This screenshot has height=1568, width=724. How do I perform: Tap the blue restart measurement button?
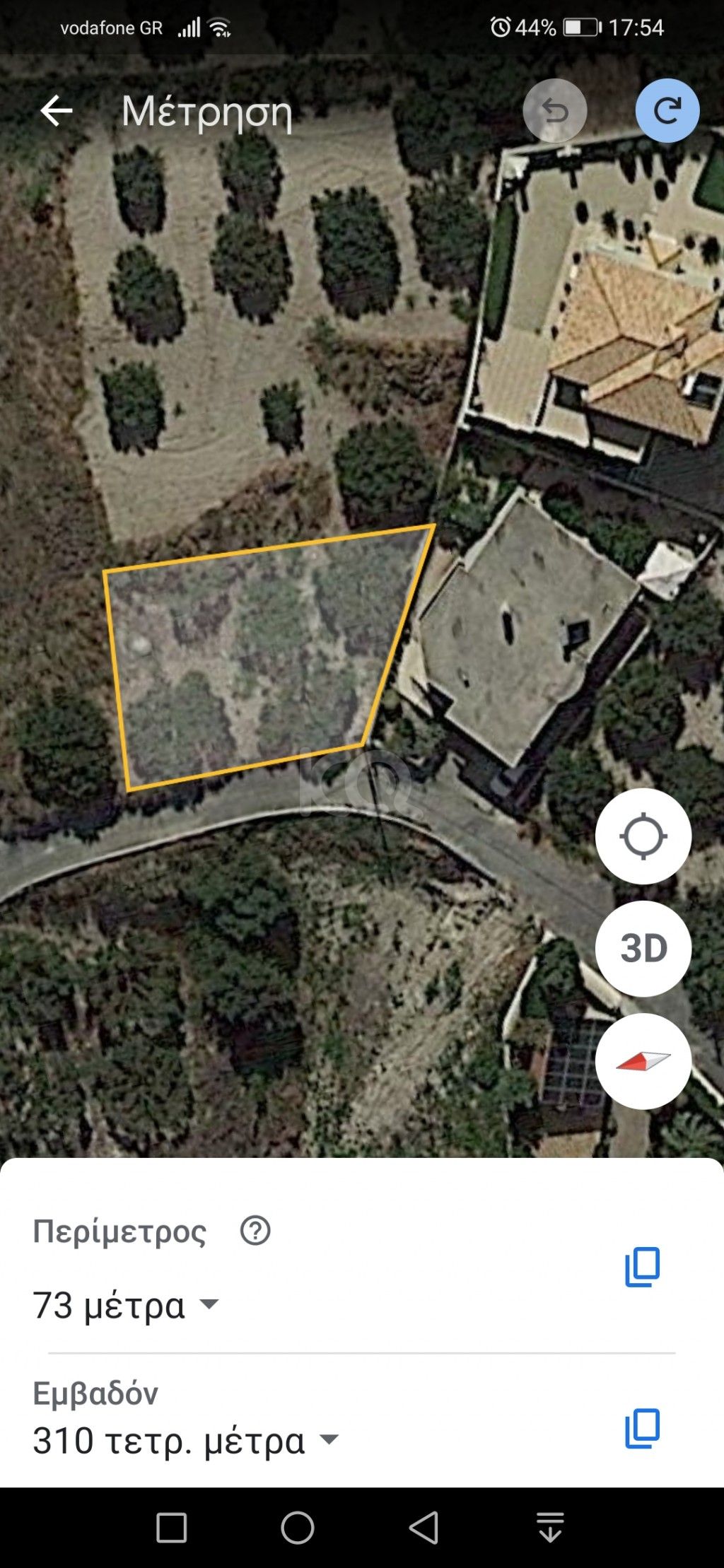click(x=667, y=111)
